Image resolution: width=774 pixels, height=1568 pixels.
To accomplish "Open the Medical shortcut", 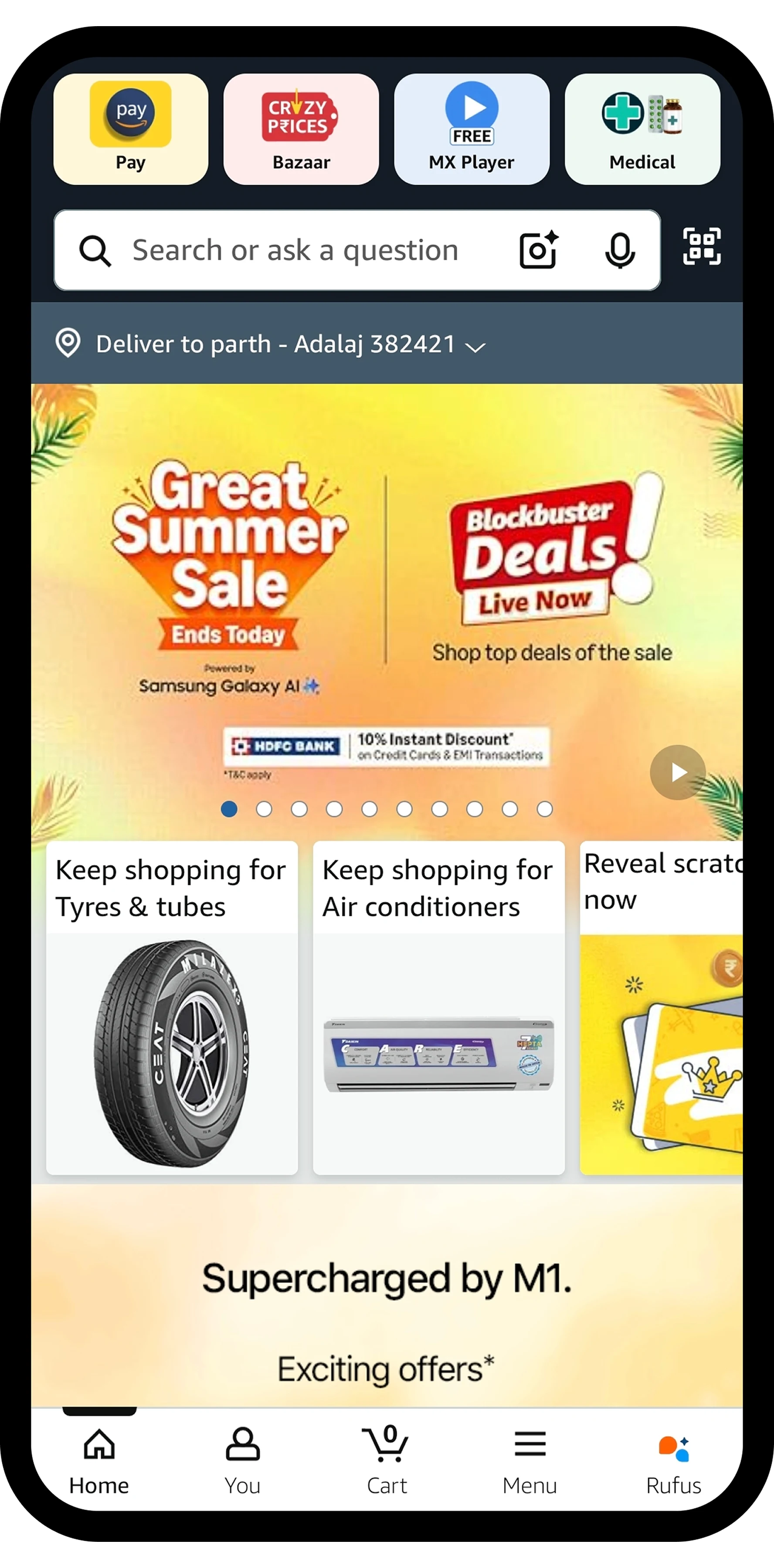I will pos(642,129).
